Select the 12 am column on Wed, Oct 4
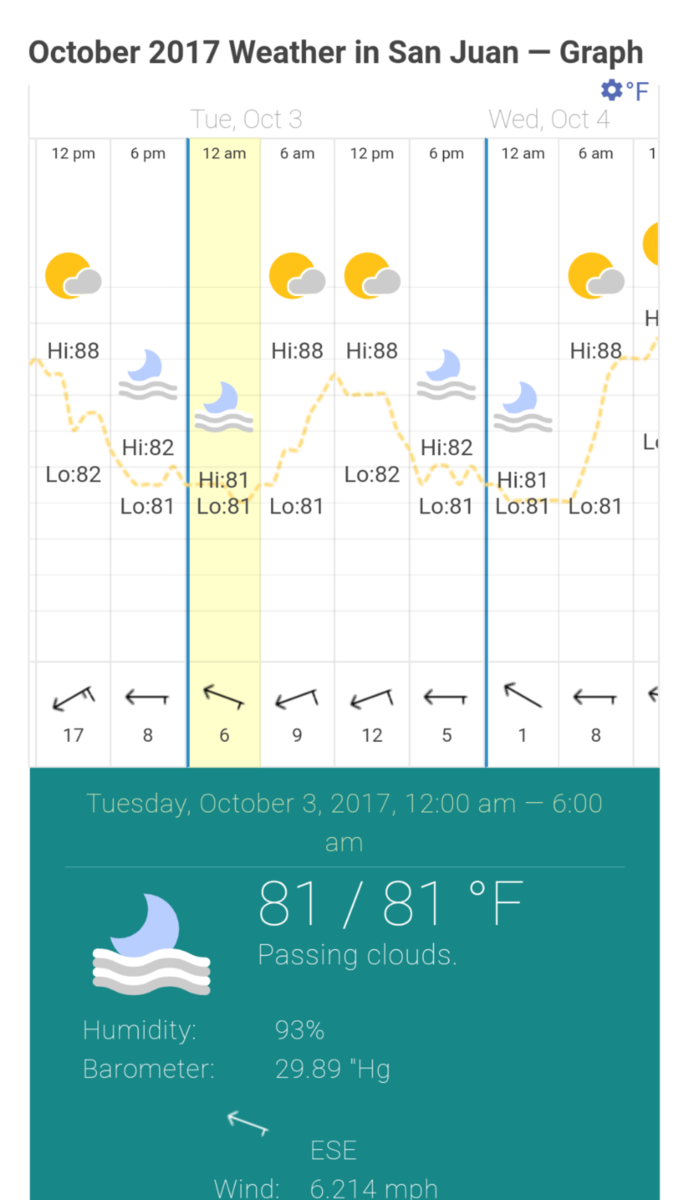This screenshot has width=687, height=1200. 522,450
